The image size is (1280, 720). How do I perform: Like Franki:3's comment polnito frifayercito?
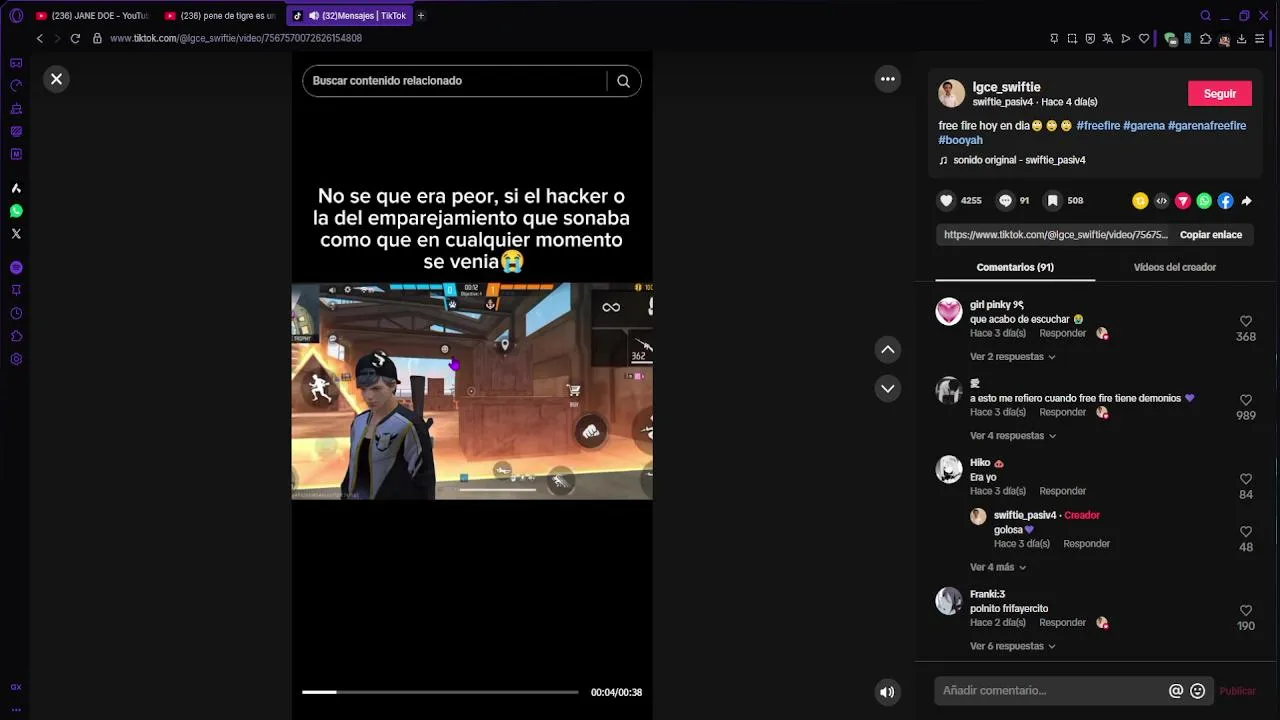[x=1245, y=611]
